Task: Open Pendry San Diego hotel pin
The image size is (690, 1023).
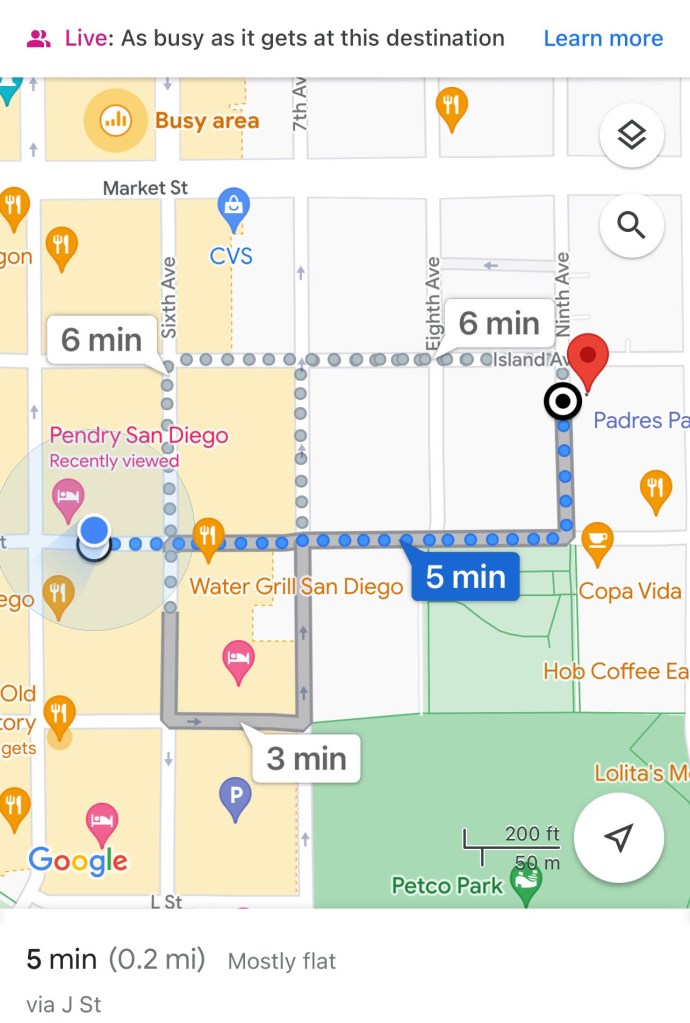Action: 68,498
